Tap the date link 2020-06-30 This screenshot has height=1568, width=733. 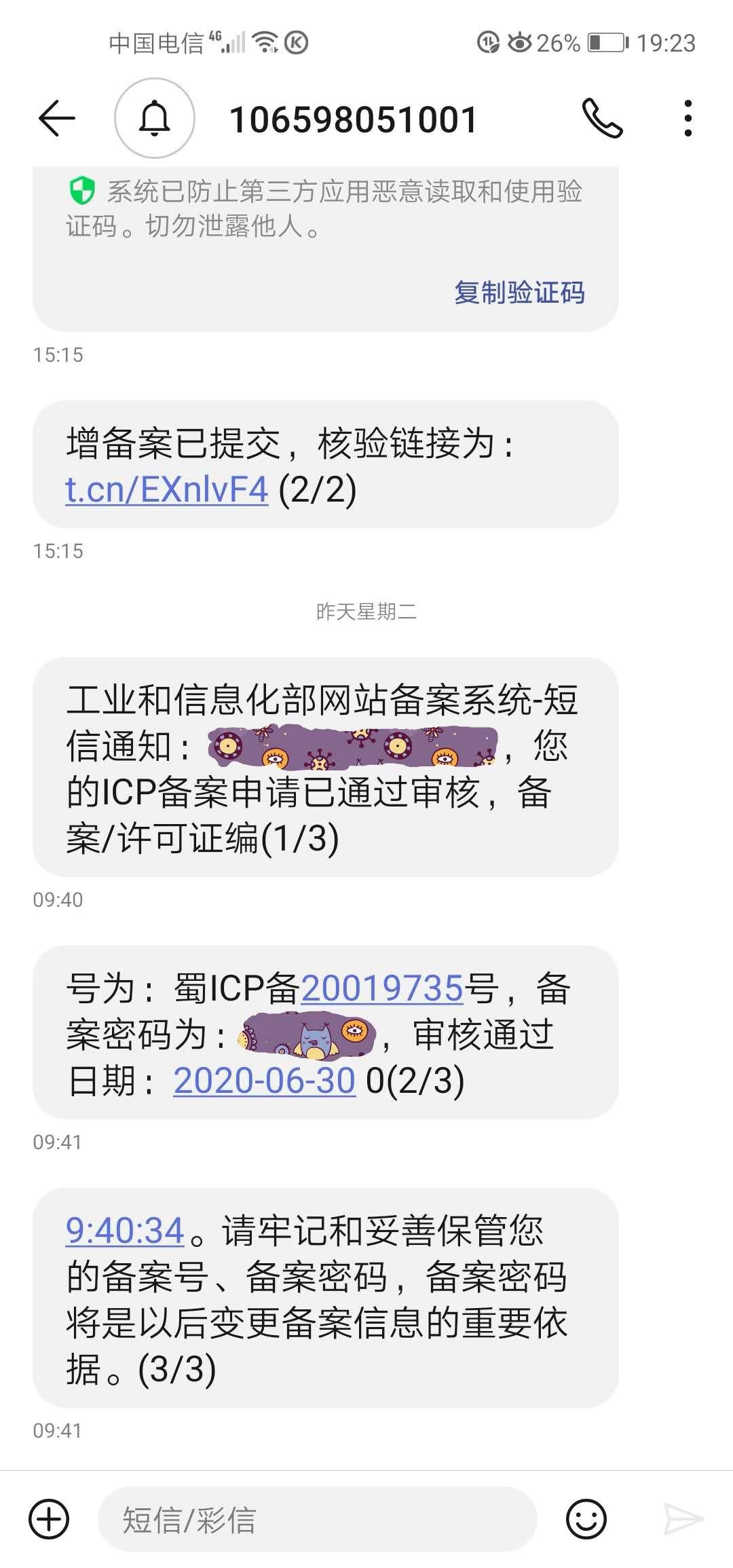264,1081
